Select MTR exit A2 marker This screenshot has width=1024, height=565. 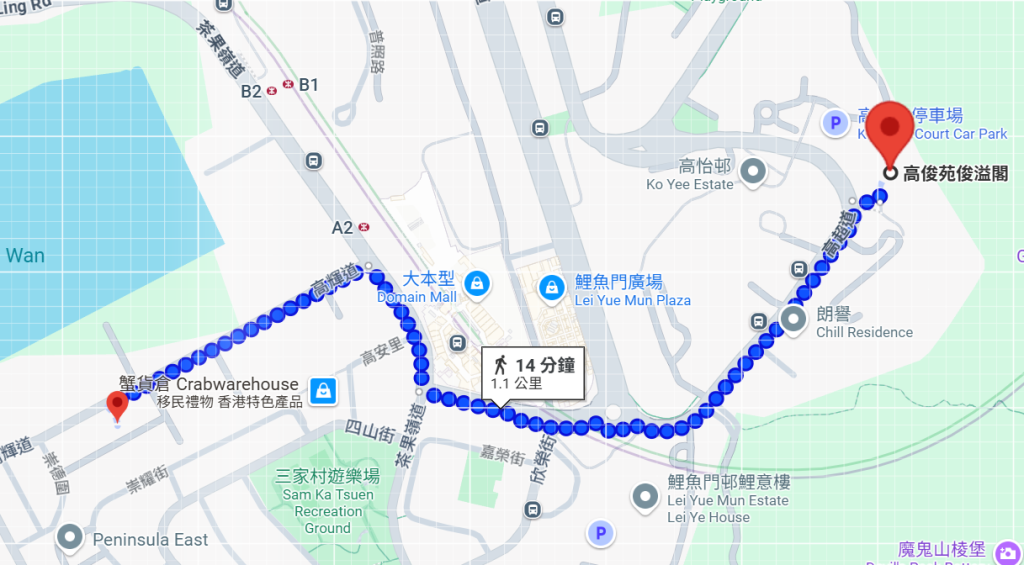366,227
